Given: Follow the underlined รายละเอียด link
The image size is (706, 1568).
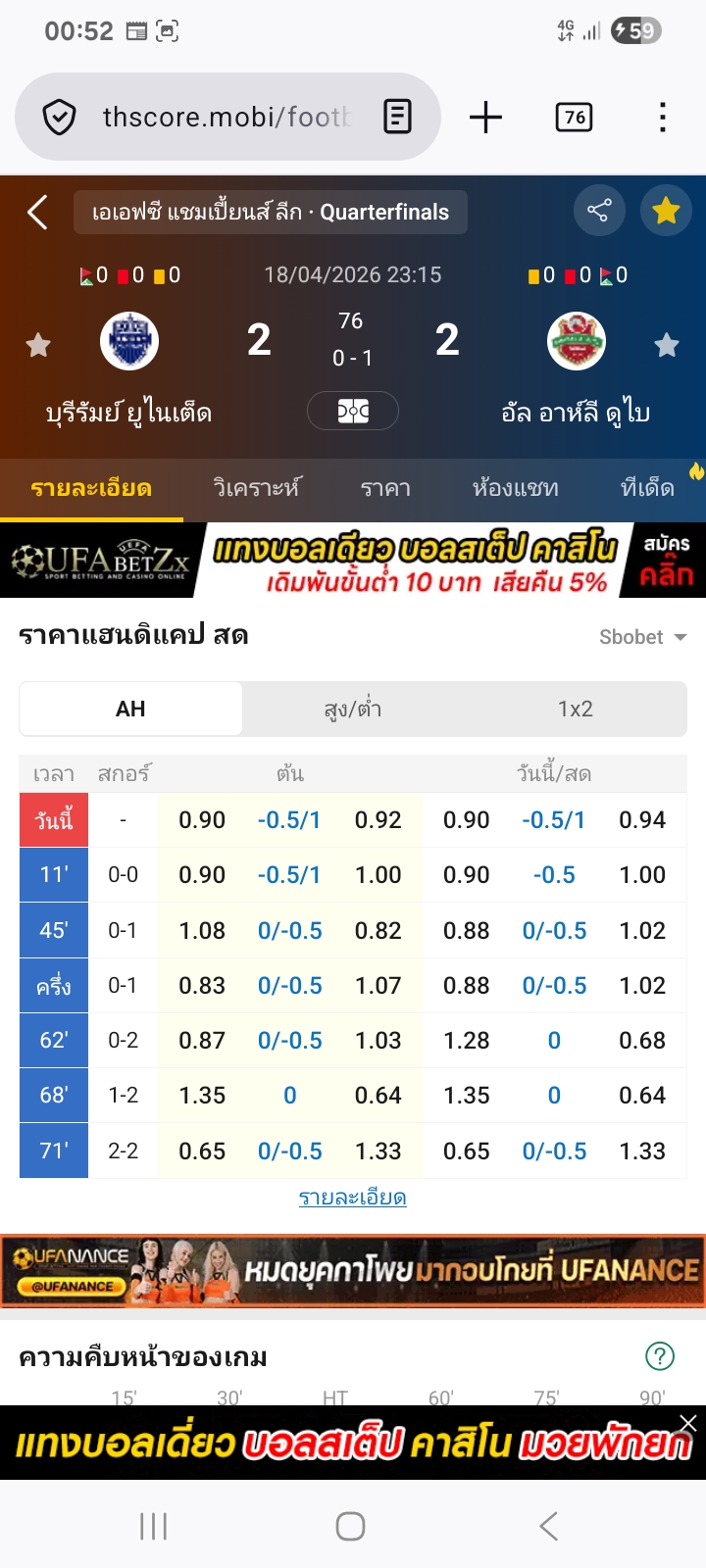Looking at the screenshot, I should tap(353, 1198).
